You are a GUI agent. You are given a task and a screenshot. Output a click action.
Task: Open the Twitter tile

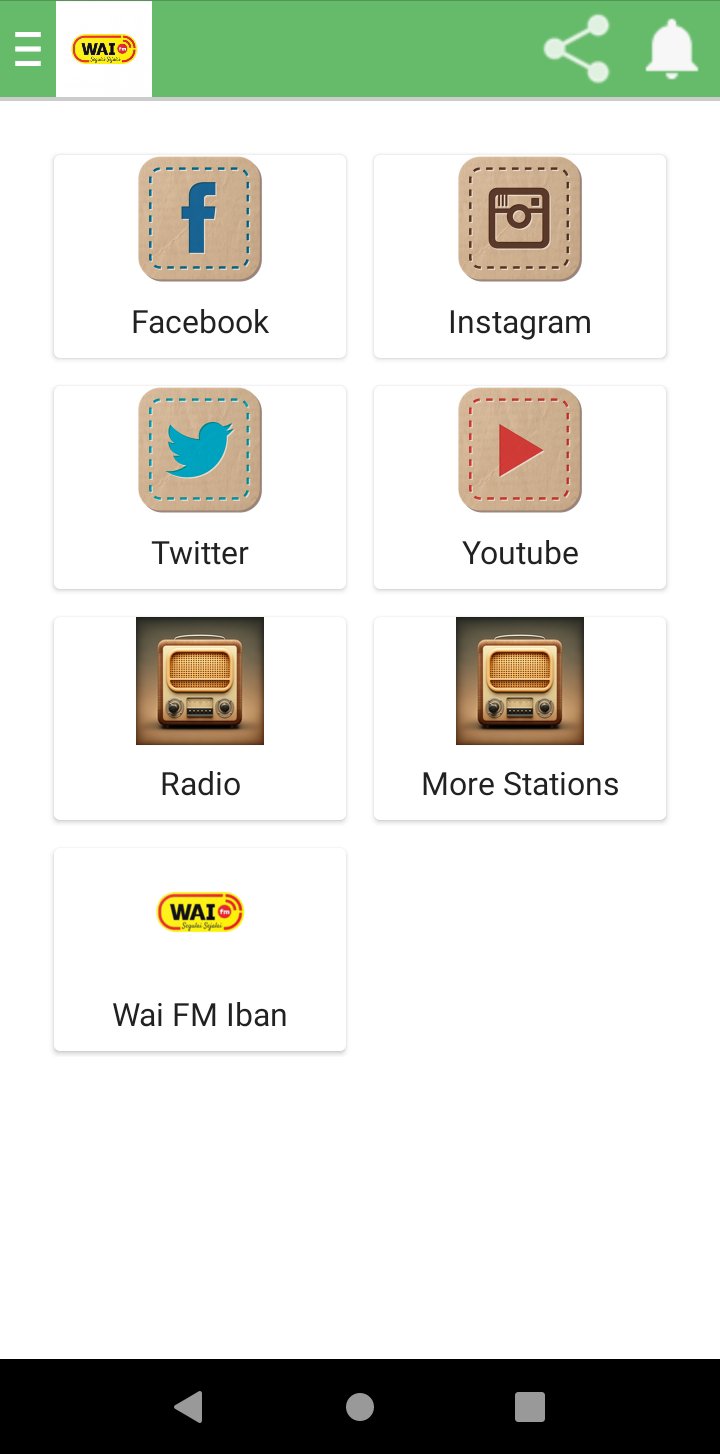[x=200, y=487]
